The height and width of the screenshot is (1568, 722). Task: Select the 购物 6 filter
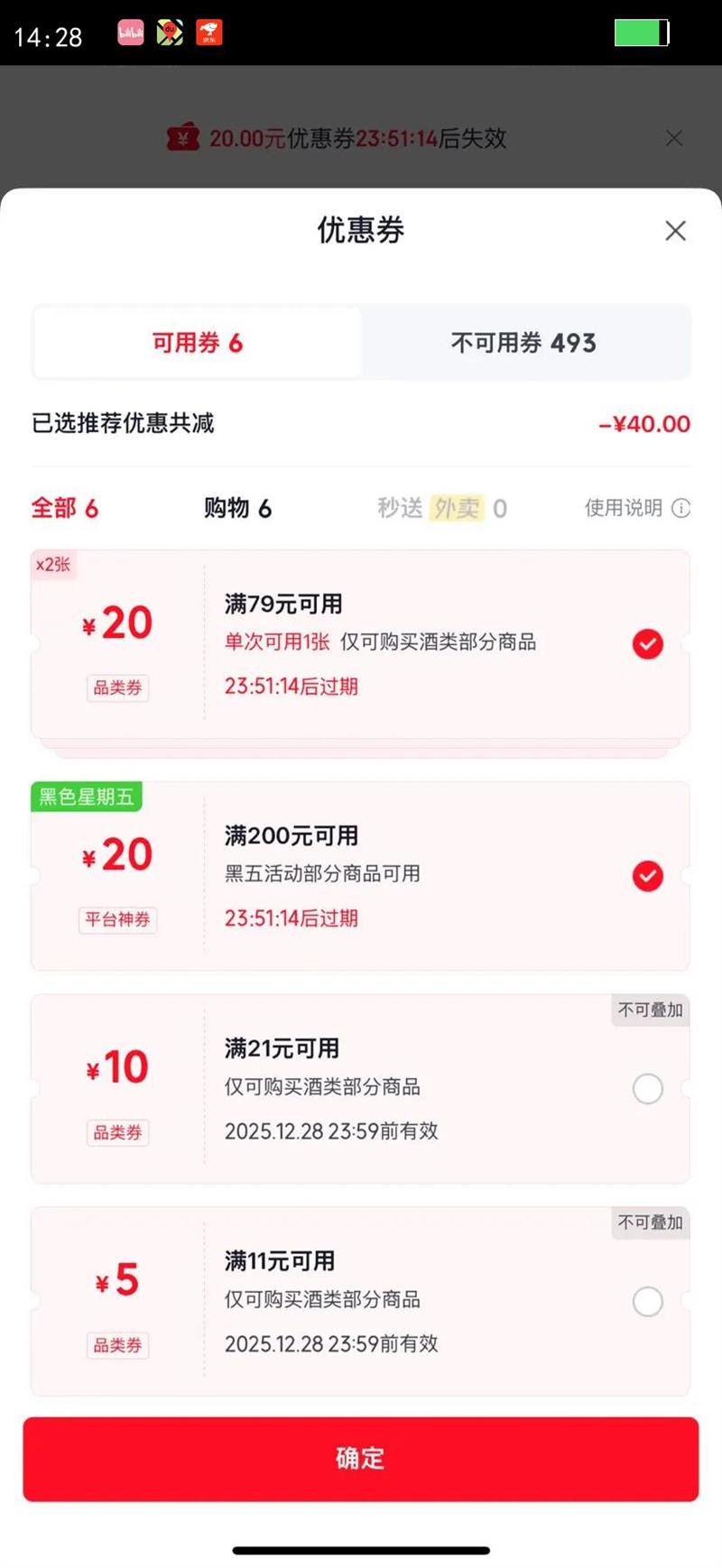click(x=237, y=508)
